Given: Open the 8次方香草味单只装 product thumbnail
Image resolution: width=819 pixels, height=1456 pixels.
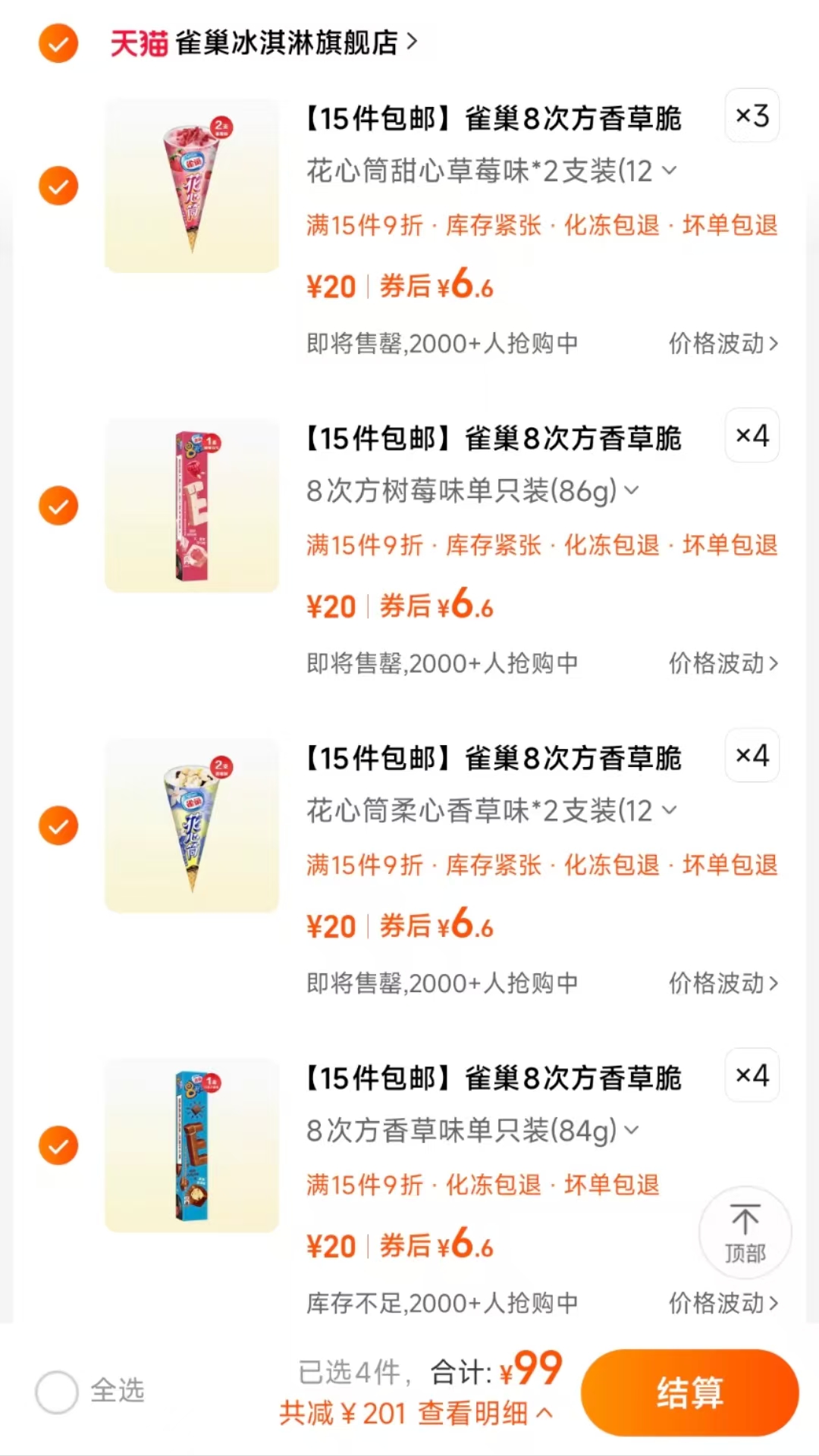Looking at the screenshot, I should (191, 1144).
